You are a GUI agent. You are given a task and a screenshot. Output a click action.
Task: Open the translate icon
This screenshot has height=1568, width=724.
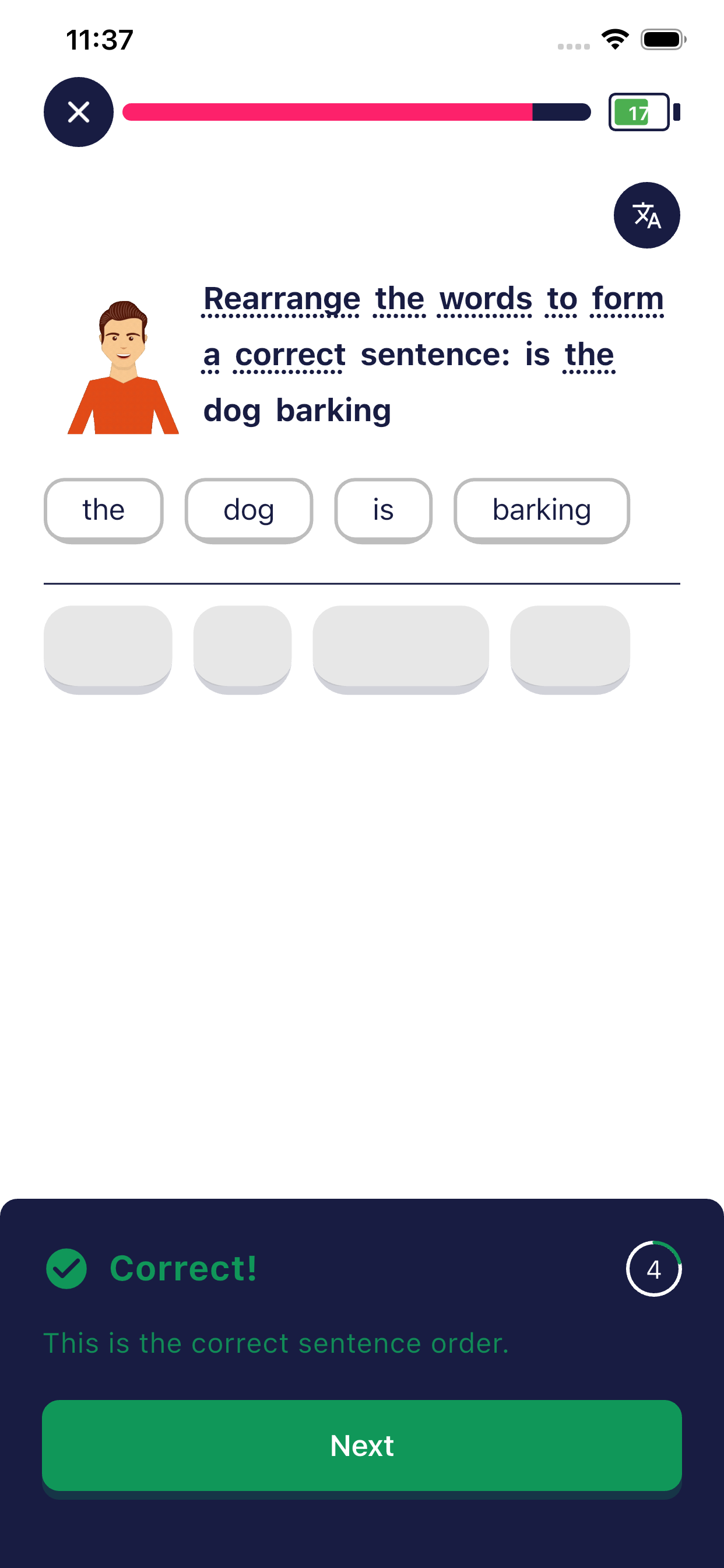pyautogui.click(x=646, y=215)
